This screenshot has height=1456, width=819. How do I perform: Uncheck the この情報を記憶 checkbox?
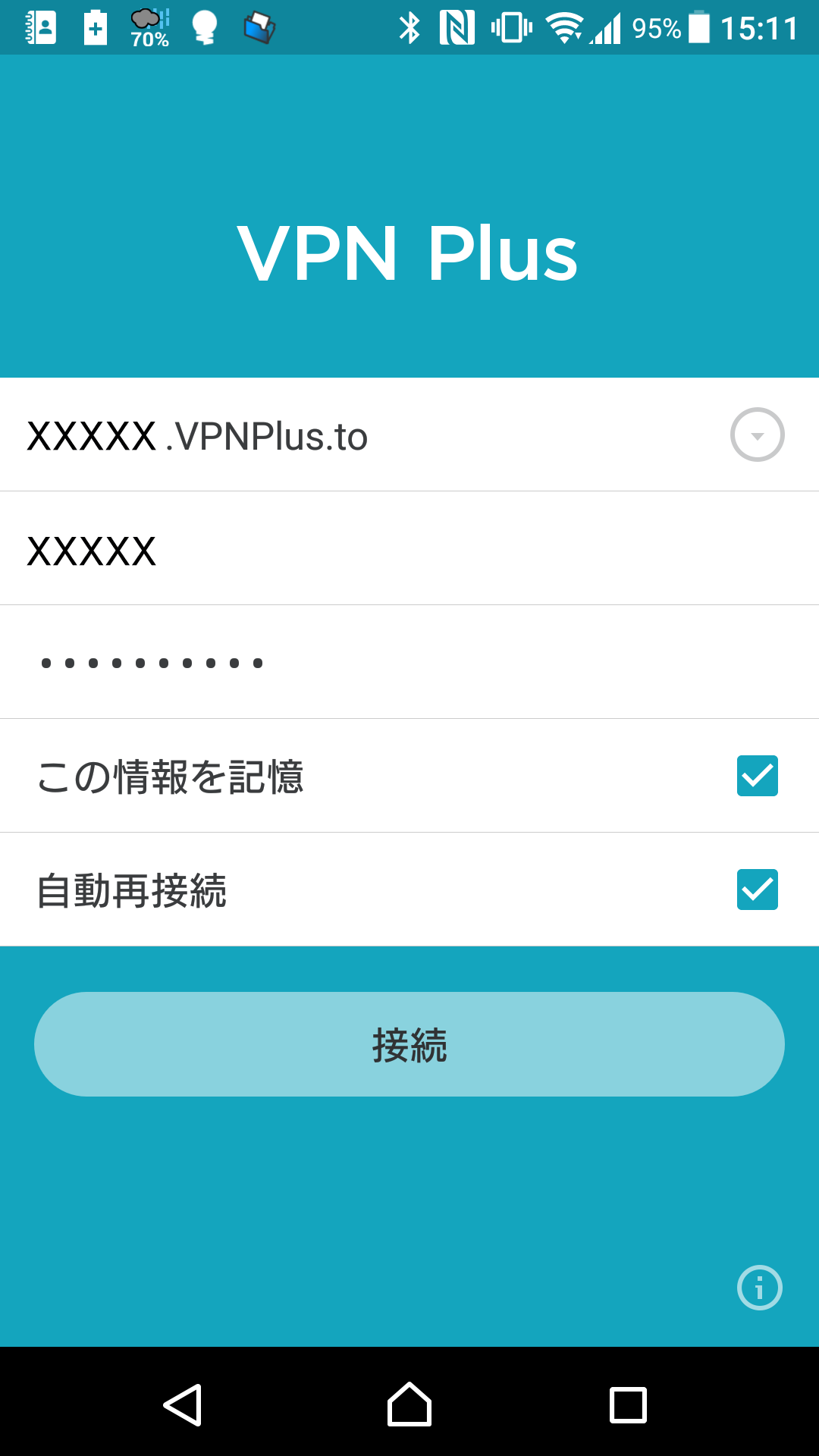click(x=757, y=776)
